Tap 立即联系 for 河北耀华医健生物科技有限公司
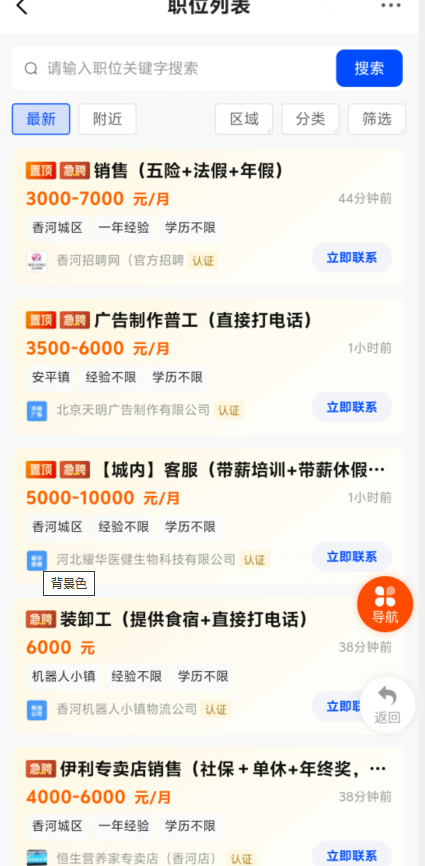425x866 pixels. click(352, 557)
